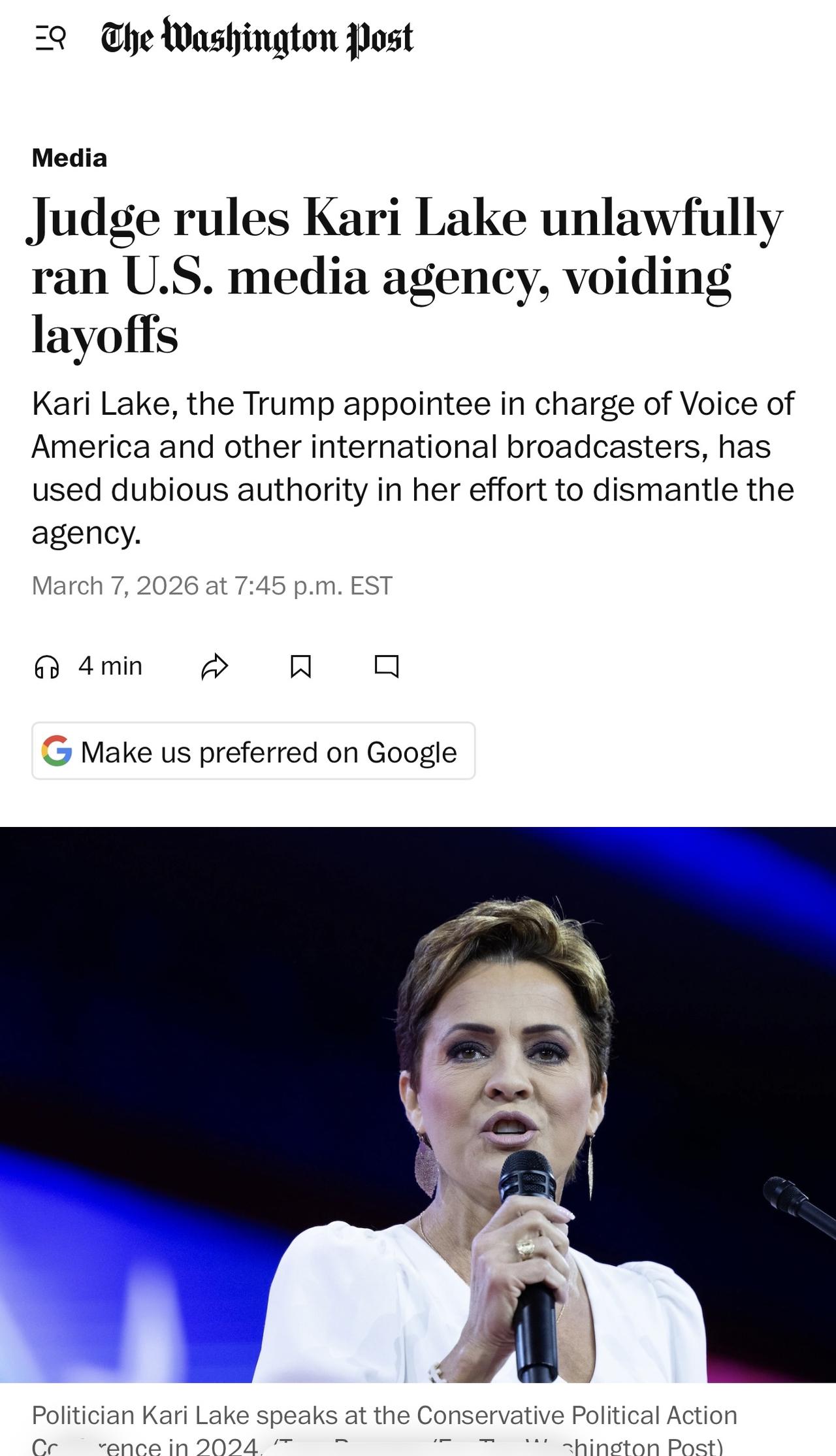
Task: Click the March 7, 2026 timestamp
Action: [210, 587]
